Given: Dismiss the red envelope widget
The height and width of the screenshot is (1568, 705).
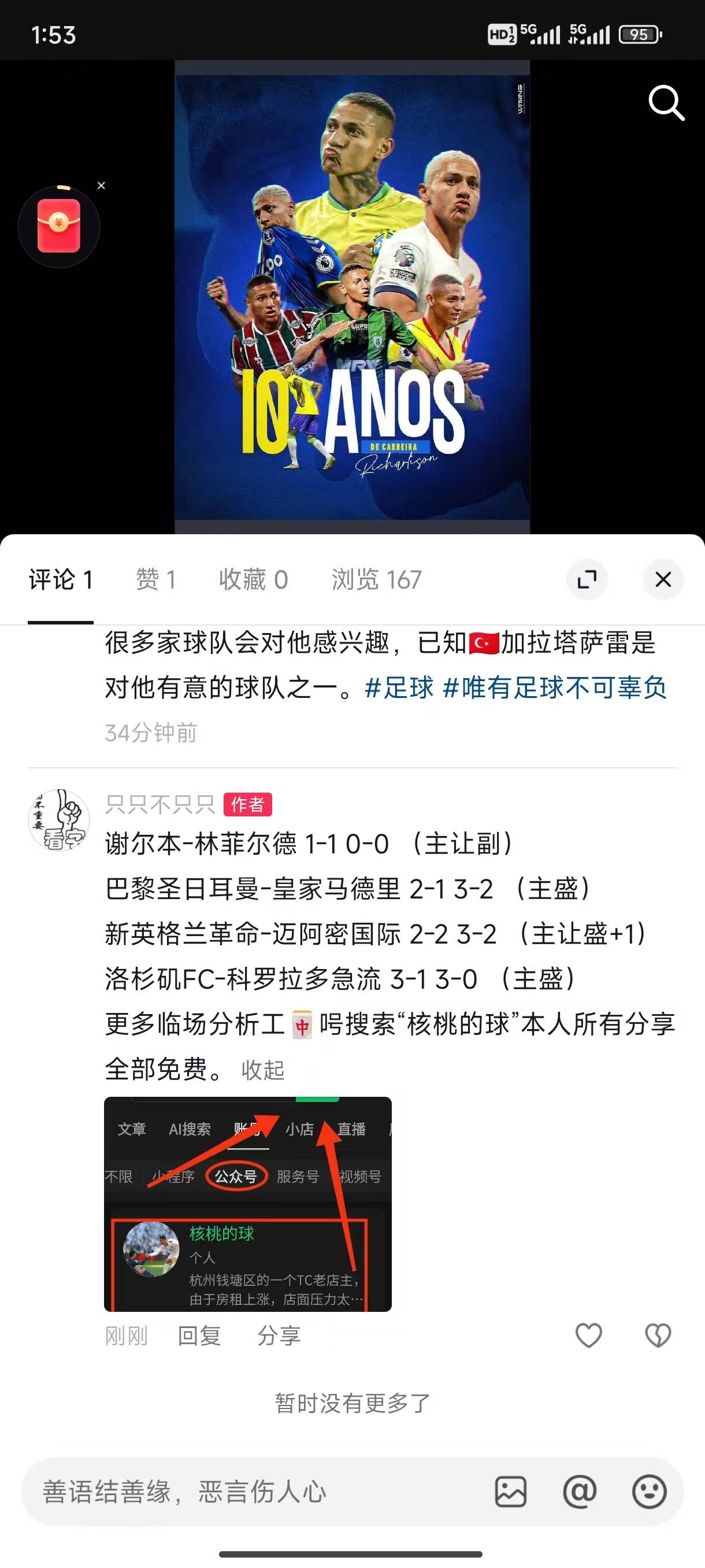Looking at the screenshot, I should [x=102, y=185].
